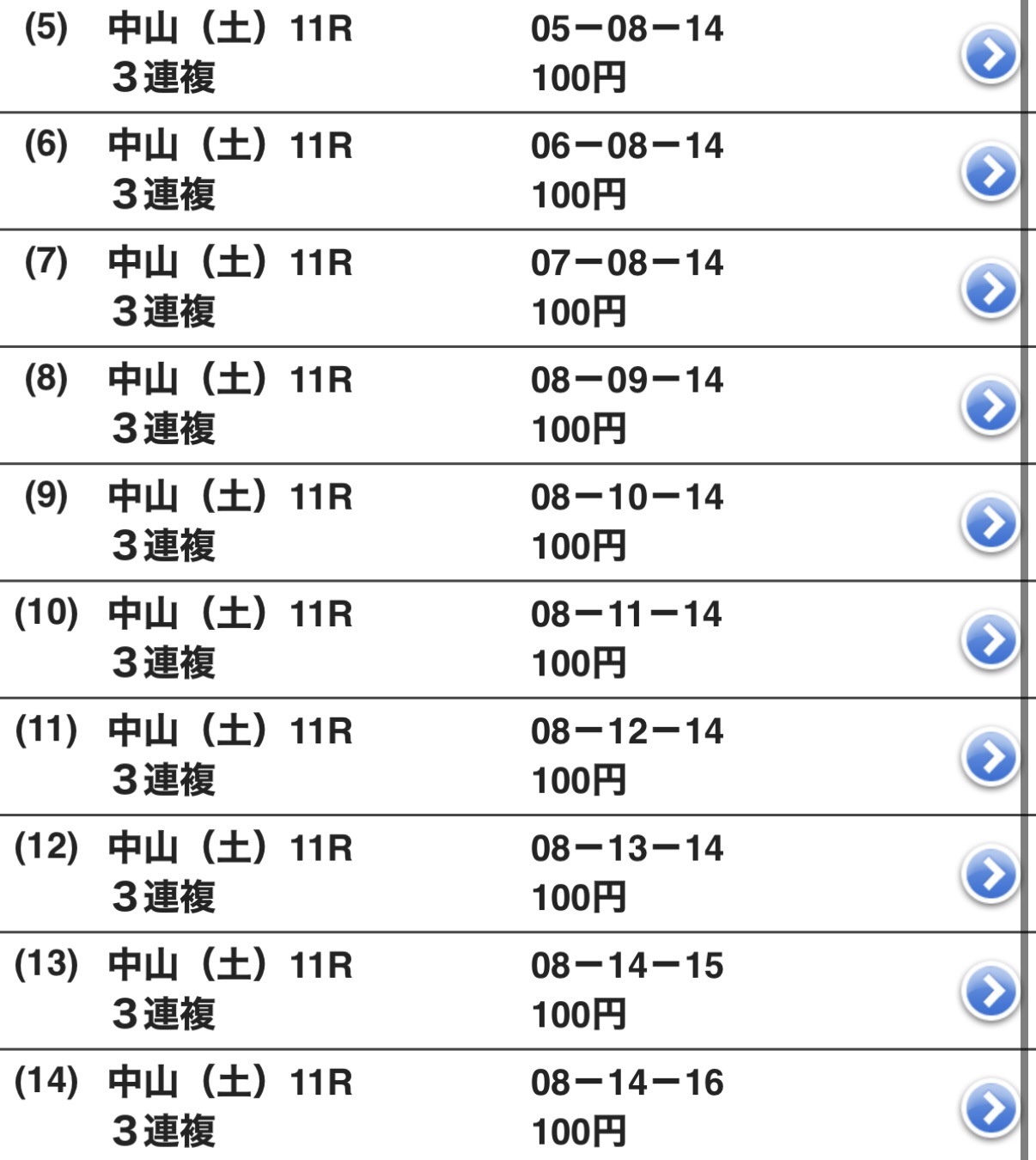1036x1160 pixels.
Task: Open bet entry (5) 05-08-14
Action: pyautogui.click(x=990, y=56)
